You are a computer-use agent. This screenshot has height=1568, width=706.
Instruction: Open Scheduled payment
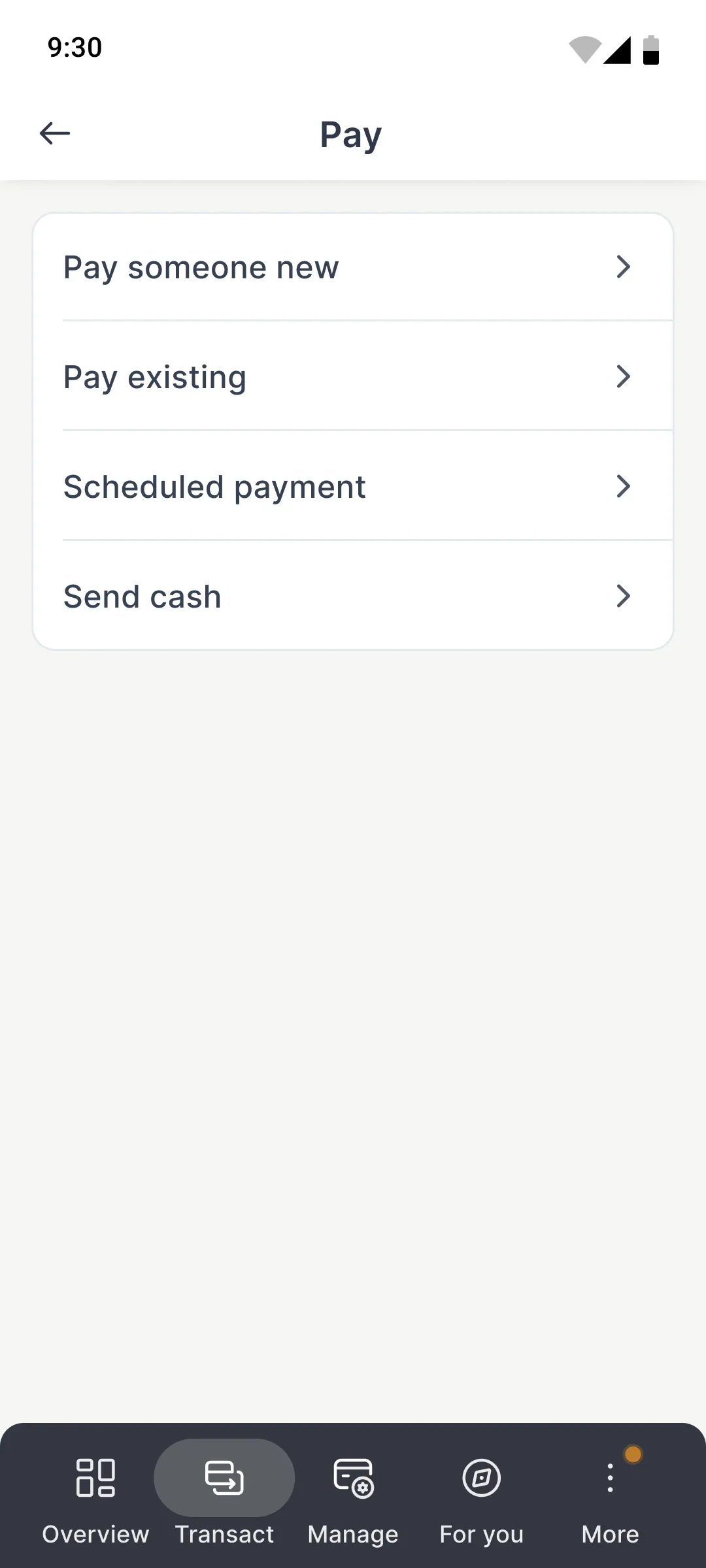353,487
